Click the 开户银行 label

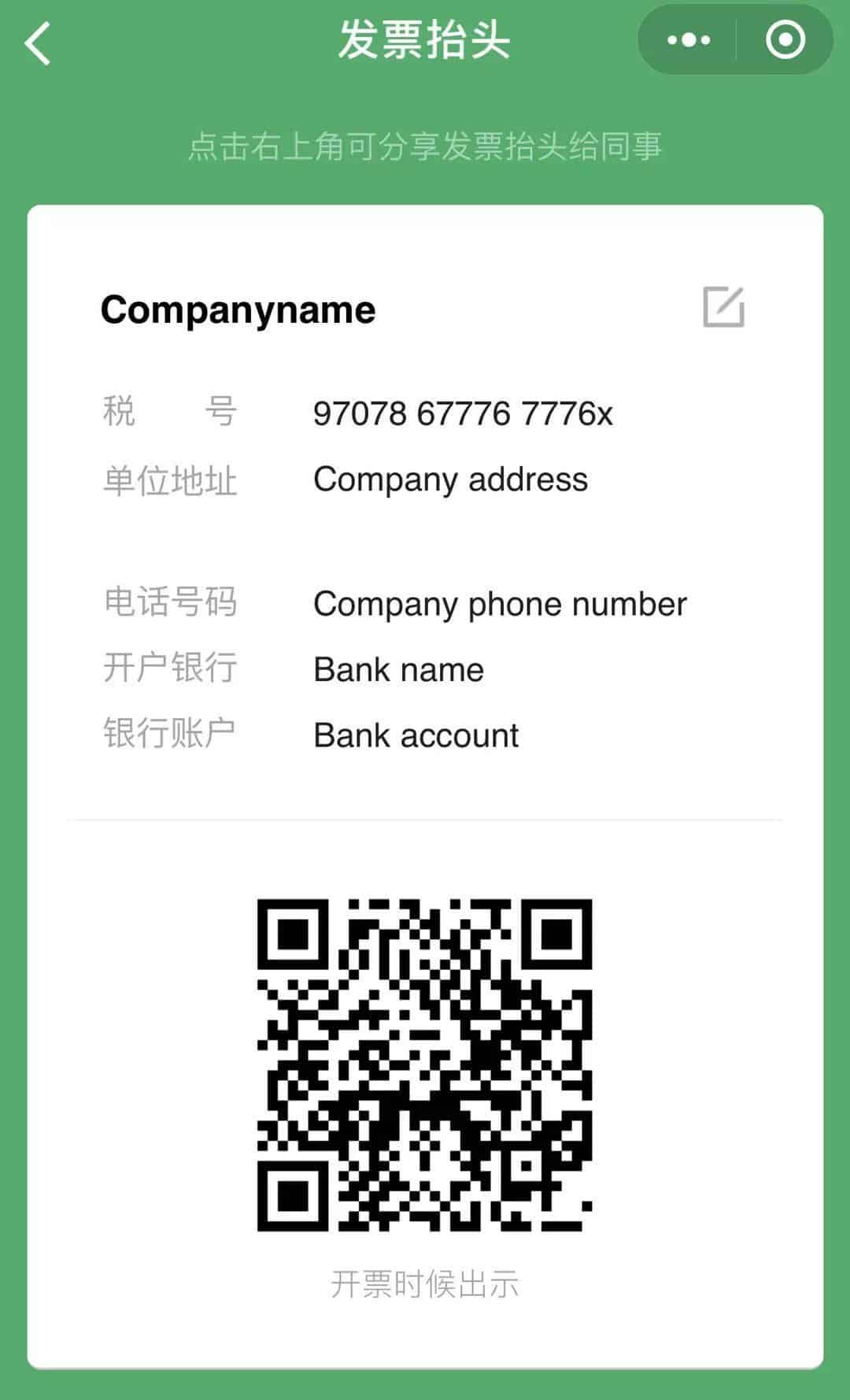tap(170, 669)
